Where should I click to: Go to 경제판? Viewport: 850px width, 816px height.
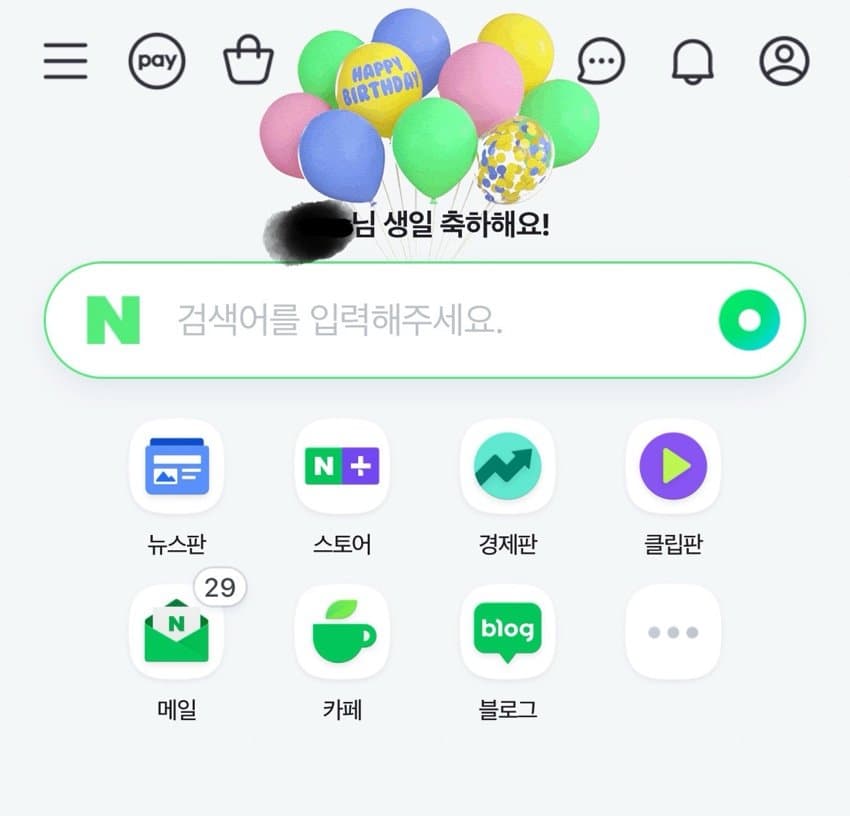click(x=507, y=466)
